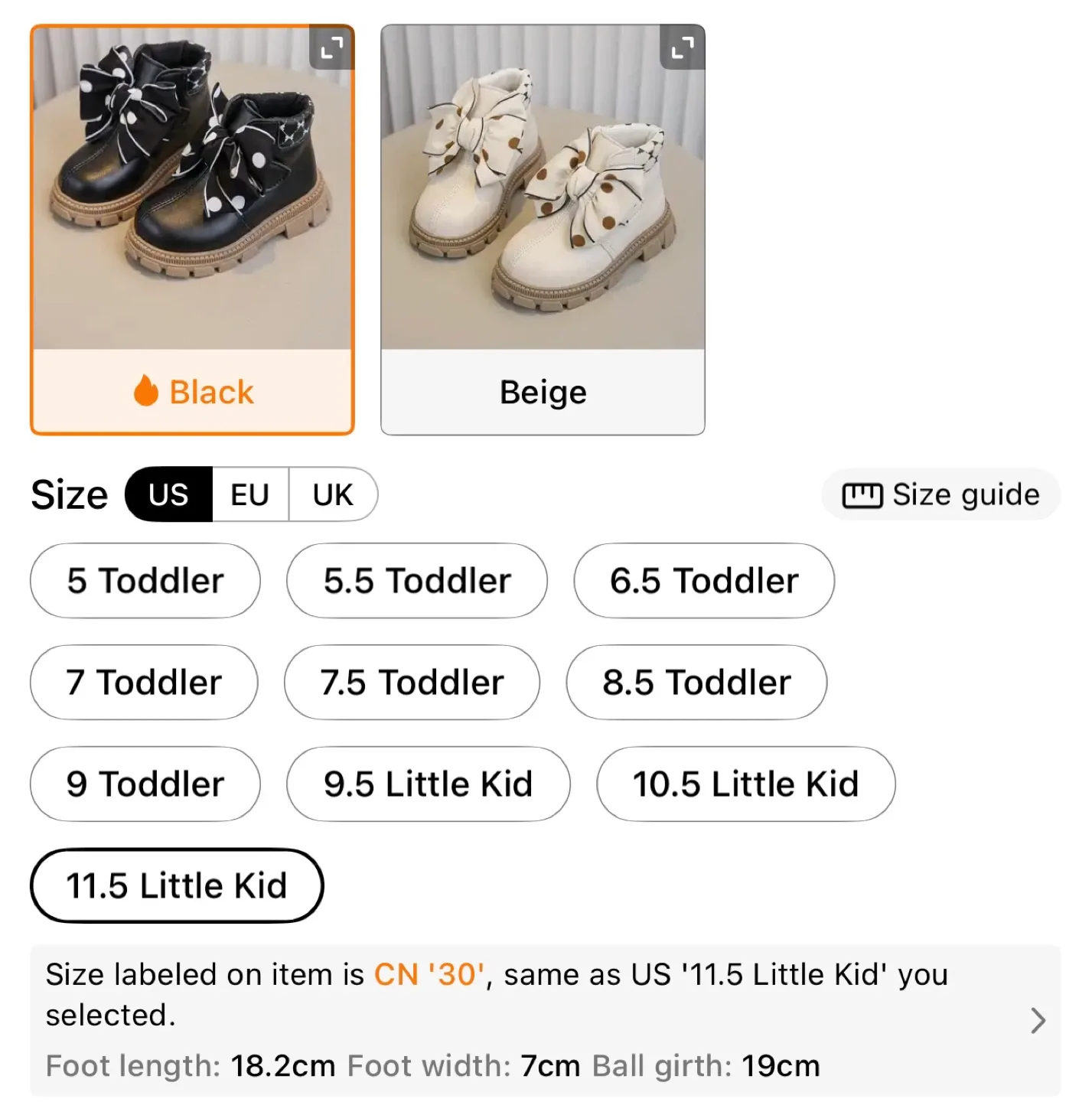Select size 5 Toddler
Image resolution: width=1092 pixels, height=1102 pixels.
pos(145,581)
